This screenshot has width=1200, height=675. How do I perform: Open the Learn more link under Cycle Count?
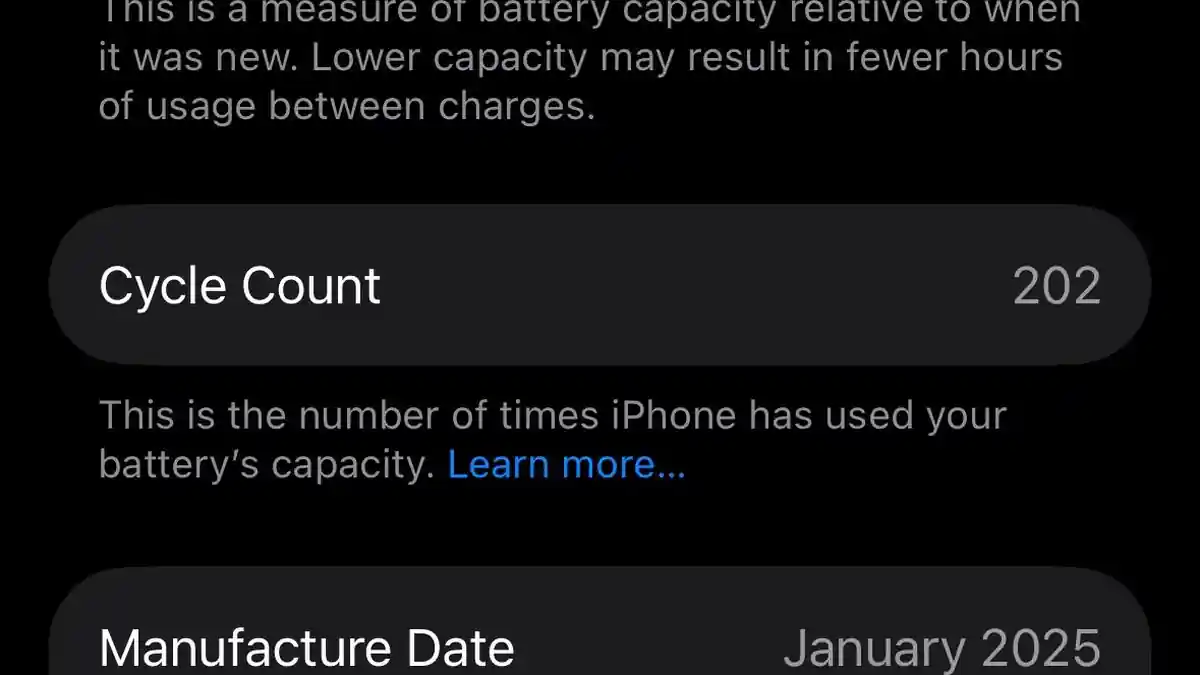(x=566, y=465)
